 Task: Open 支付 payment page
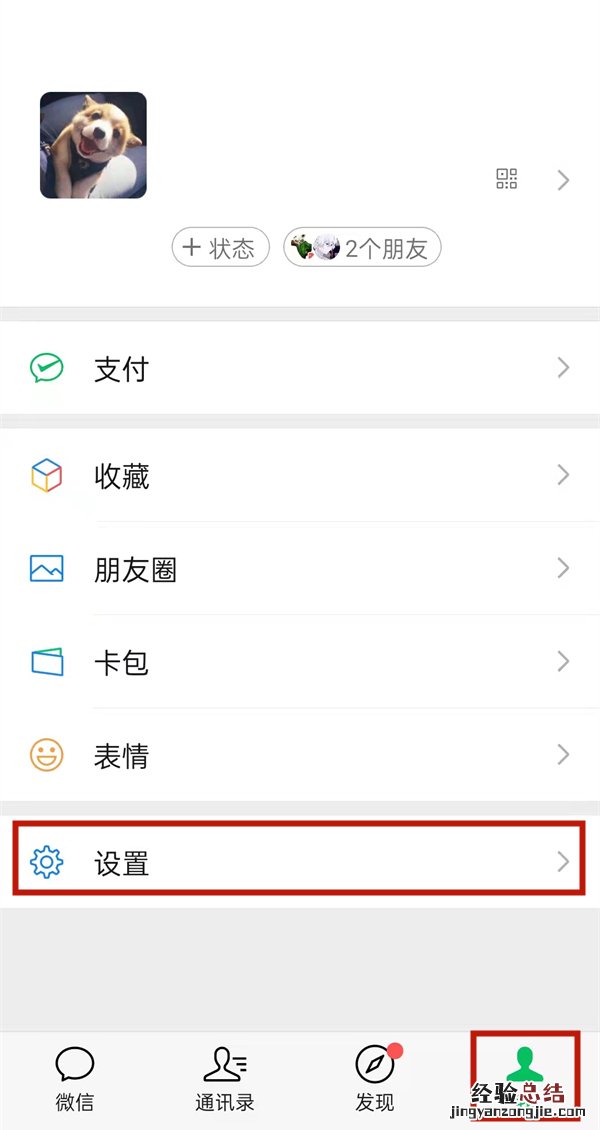(x=300, y=369)
